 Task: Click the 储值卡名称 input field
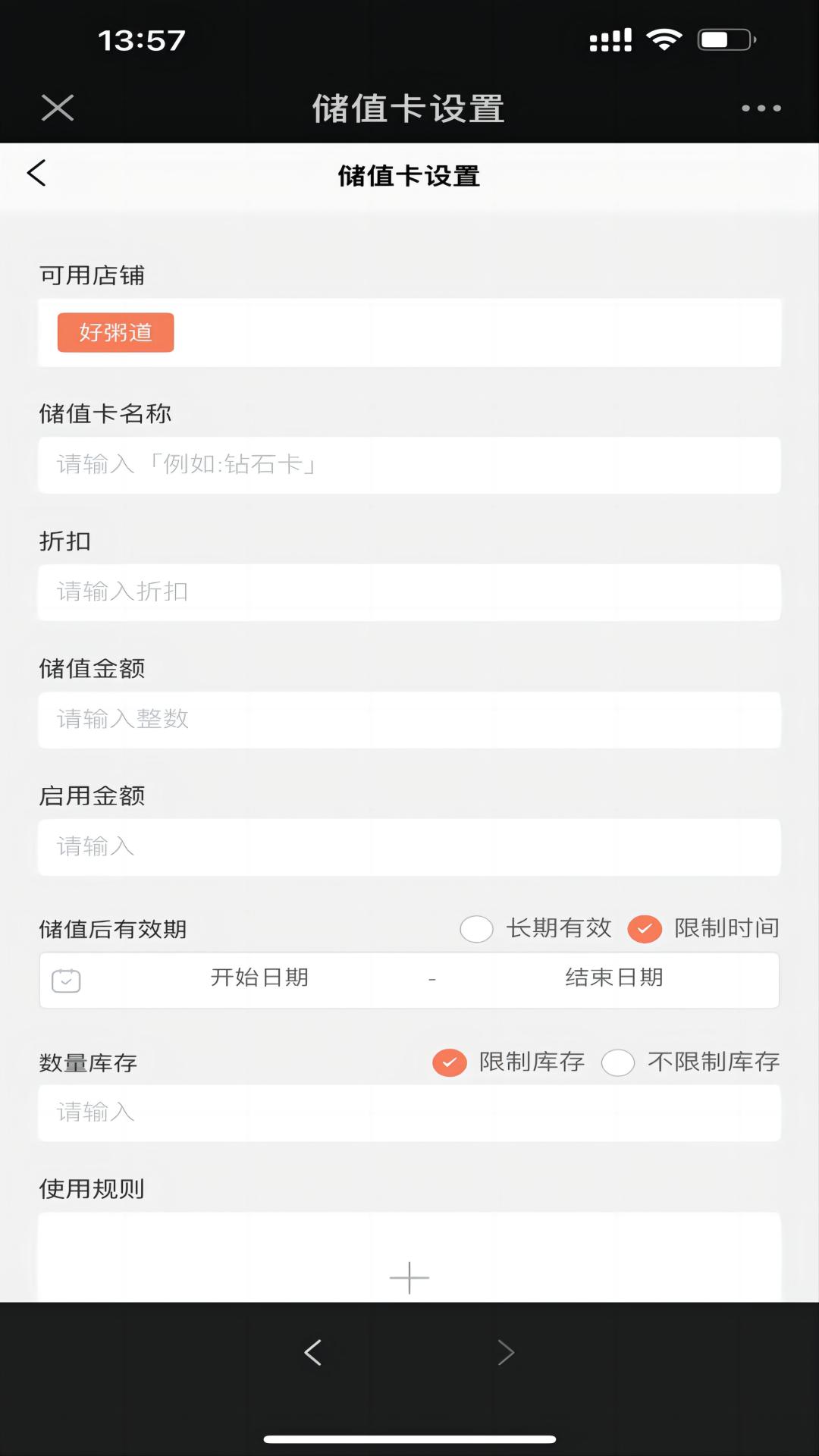(409, 465)
